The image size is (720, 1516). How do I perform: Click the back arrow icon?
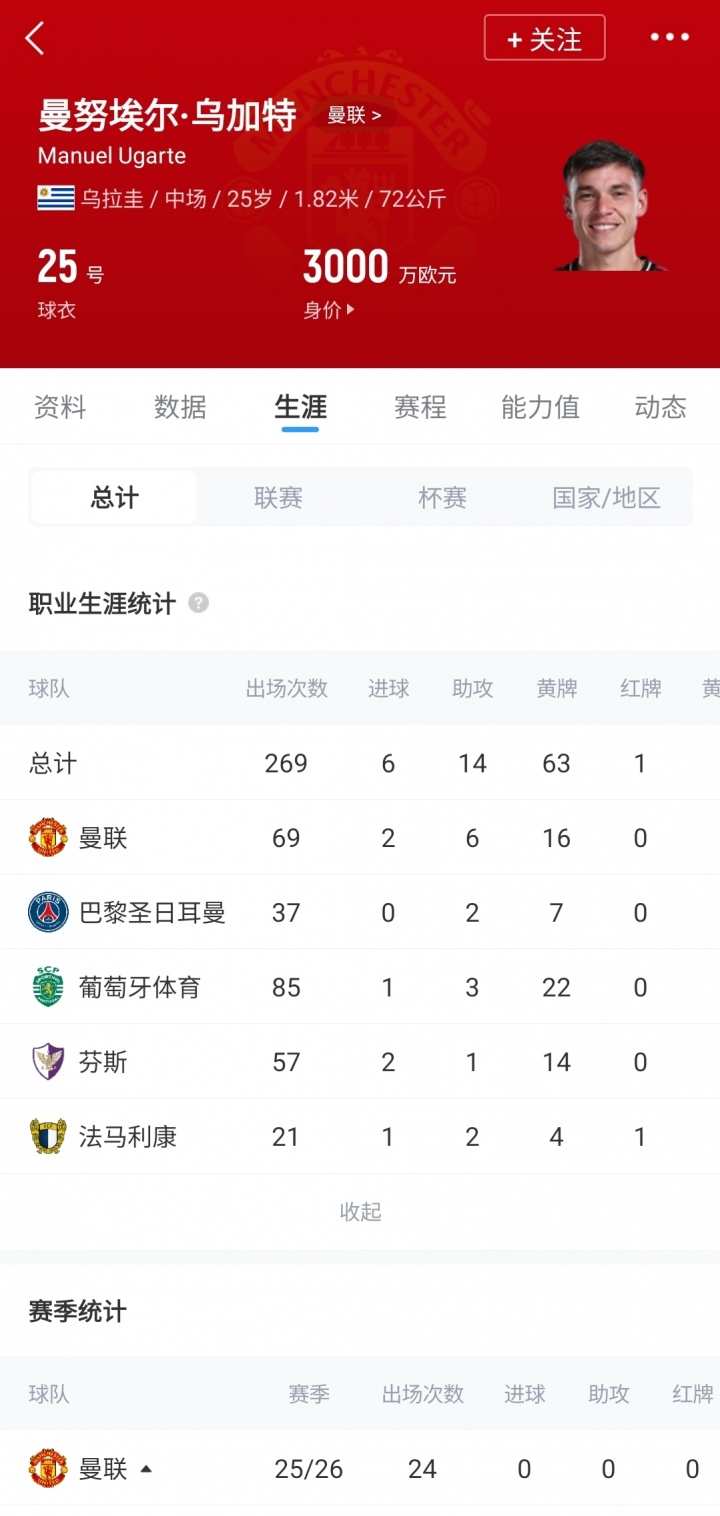pos(35,38)
